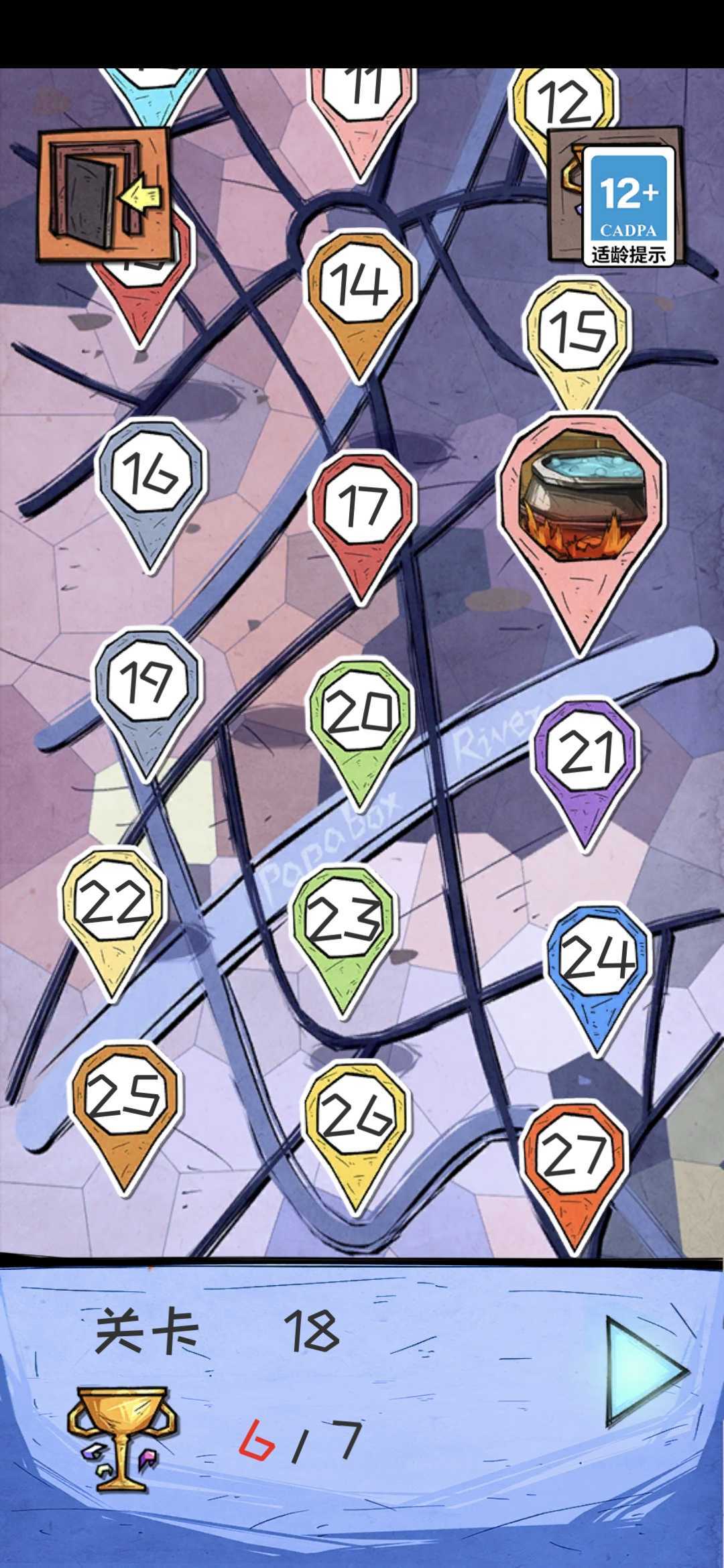
Task: Start level 18 with the play arrow
Action: 645,1371
